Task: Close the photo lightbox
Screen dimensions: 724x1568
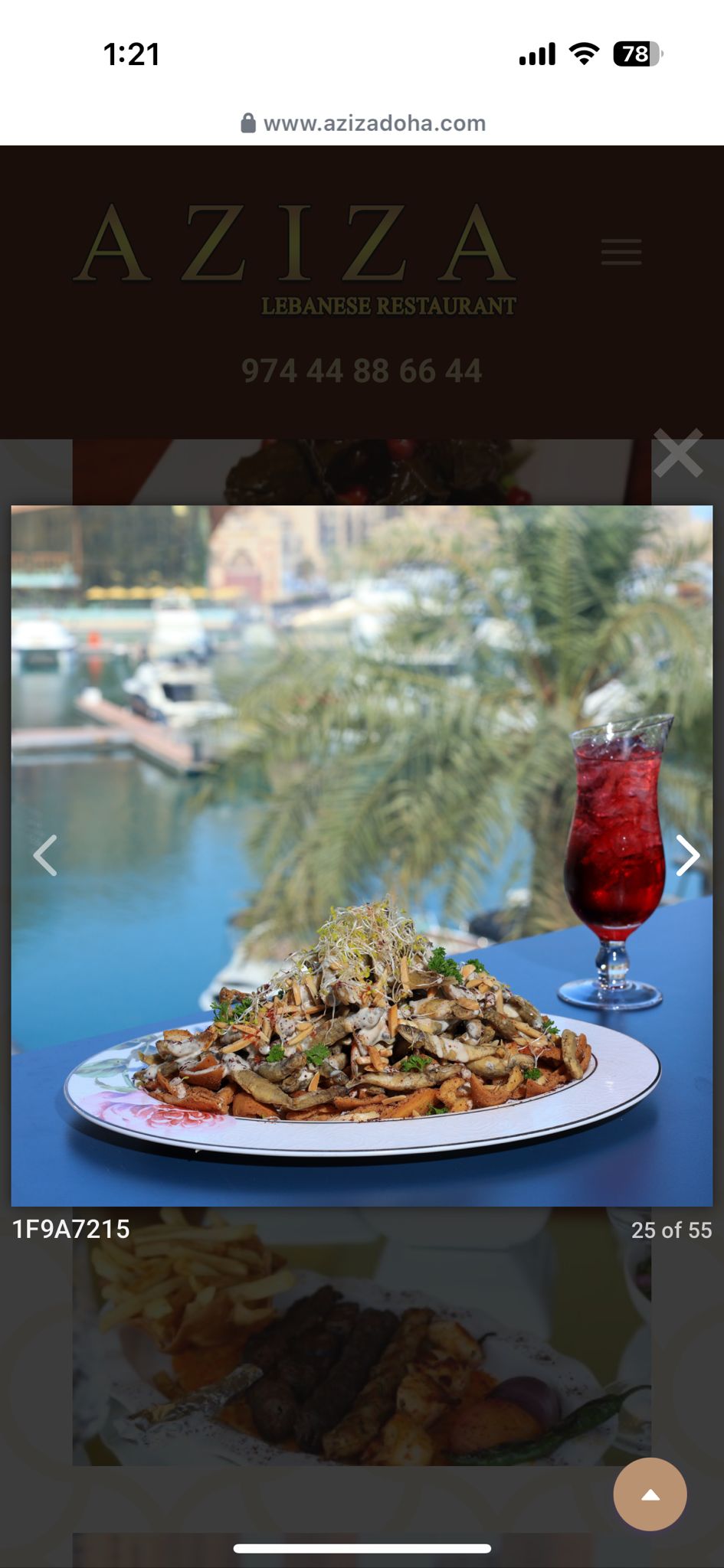Action: pos(678,454)
